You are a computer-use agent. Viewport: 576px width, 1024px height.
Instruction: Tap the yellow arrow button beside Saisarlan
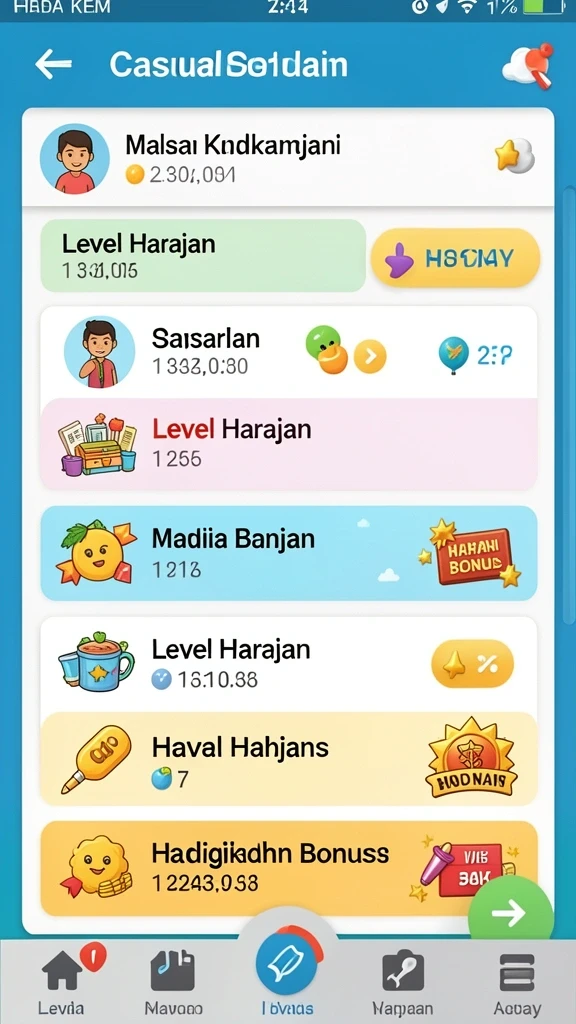[x=370, y=357]
